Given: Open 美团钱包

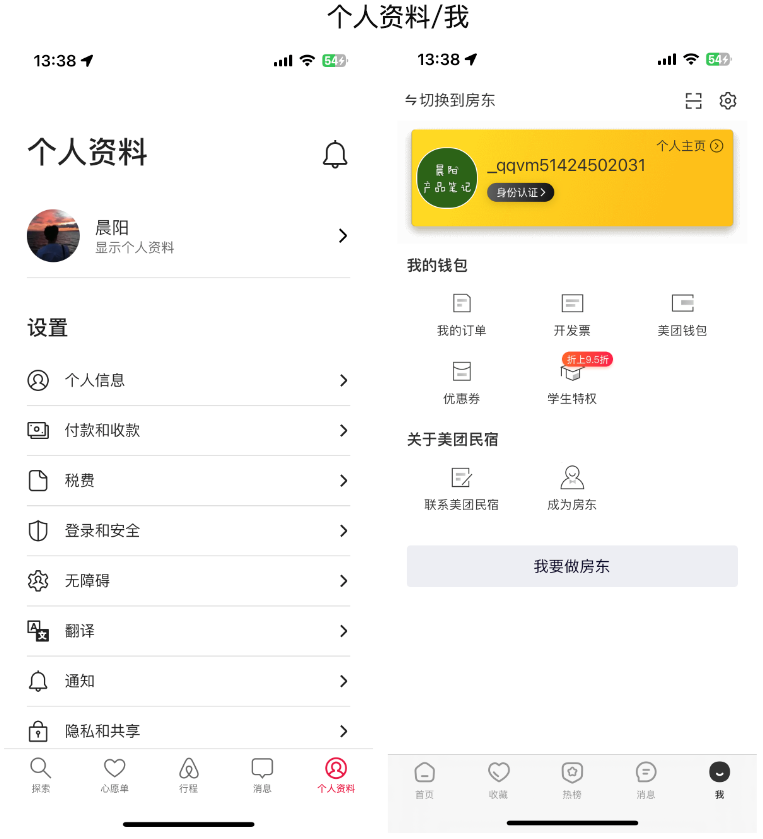Looking at the screenshot, I should click(682, 314).
